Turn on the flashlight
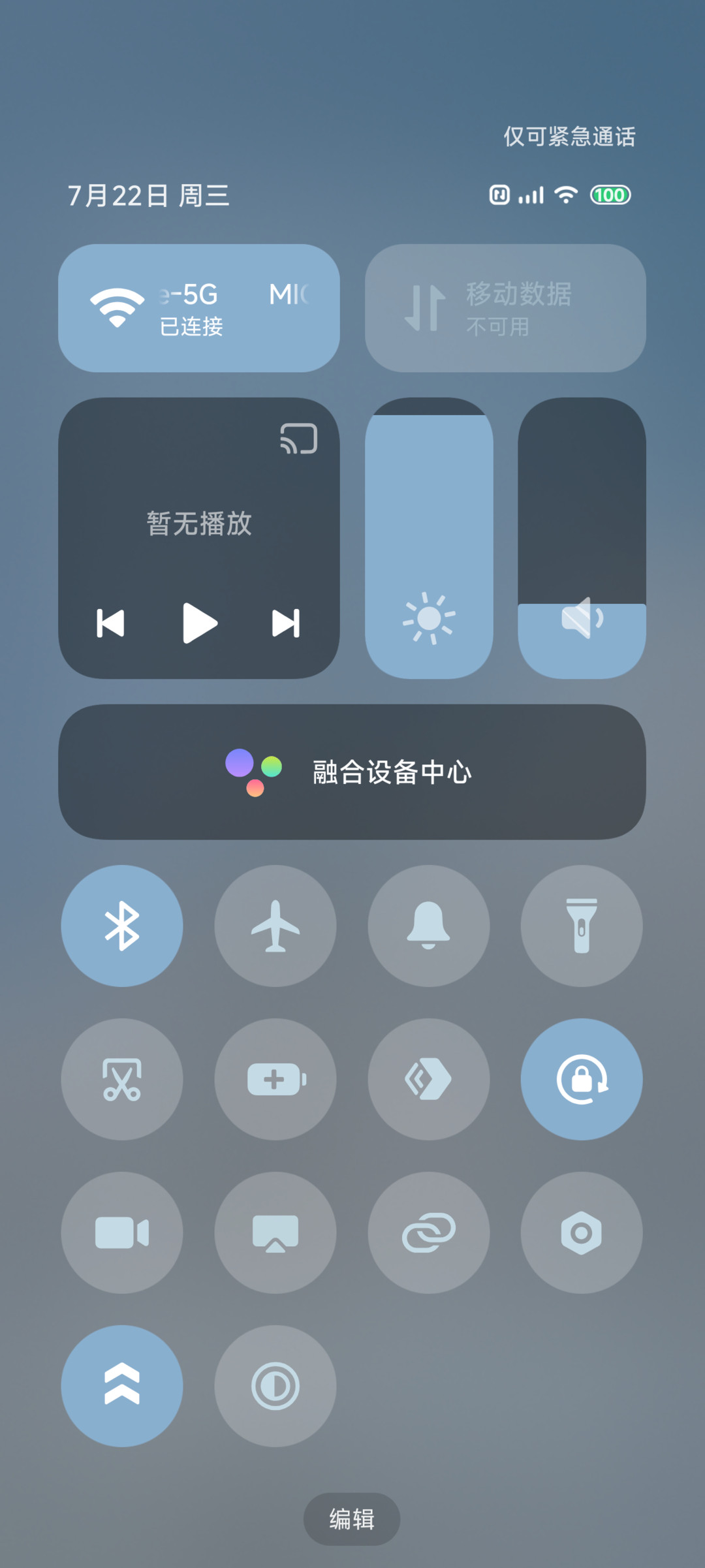Image resolution: width=705 pixels, height=1568 pixels. (582, 926)
